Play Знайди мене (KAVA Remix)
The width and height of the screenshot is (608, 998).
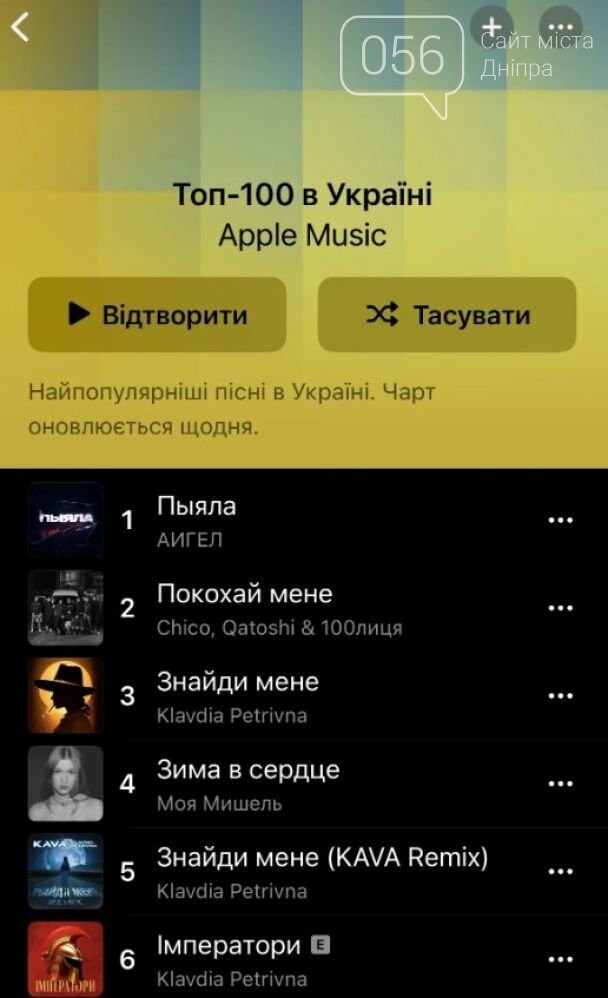pos(322,871)
